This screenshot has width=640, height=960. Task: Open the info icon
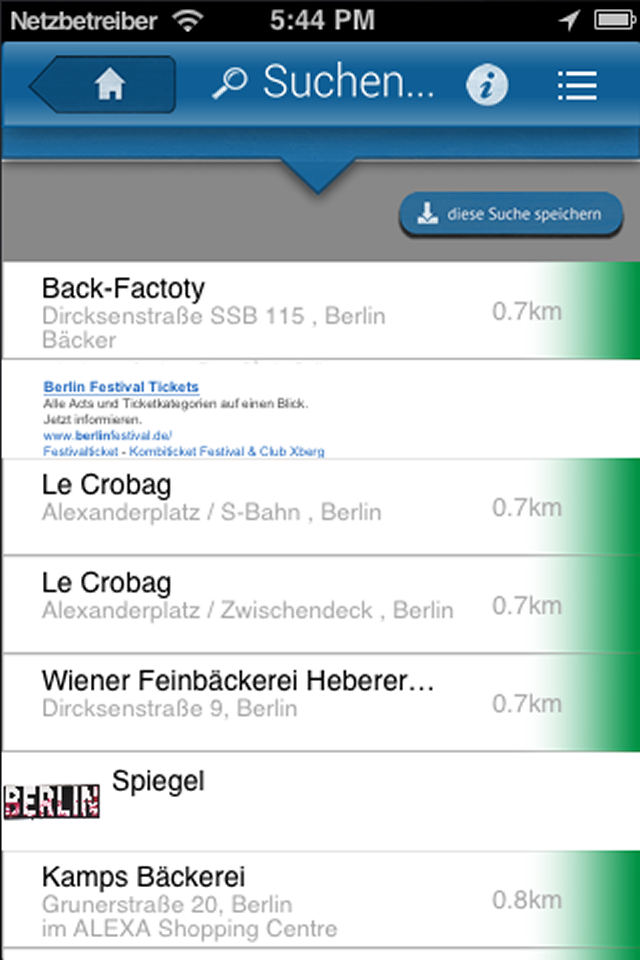(487, 86)
